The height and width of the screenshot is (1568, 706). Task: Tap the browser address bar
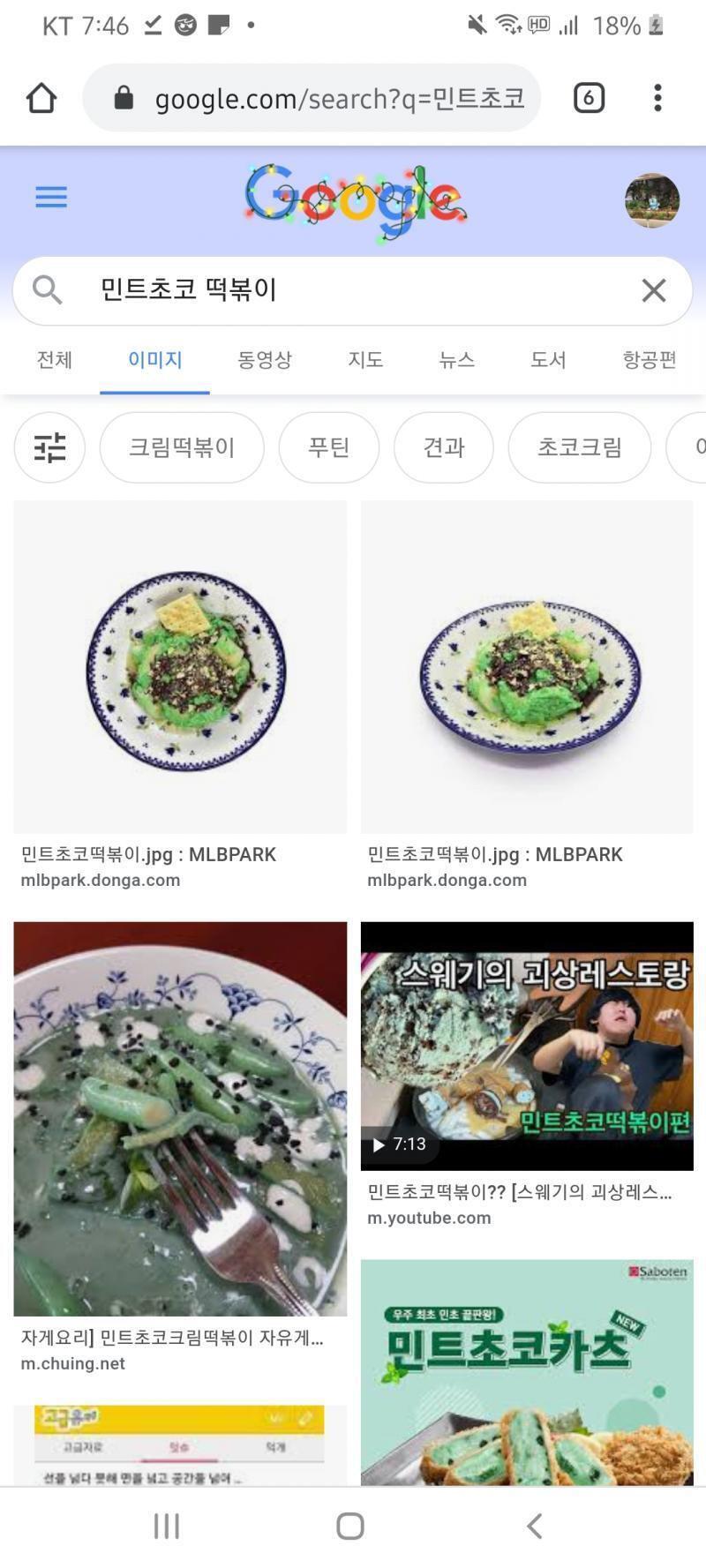click(312, 98)
